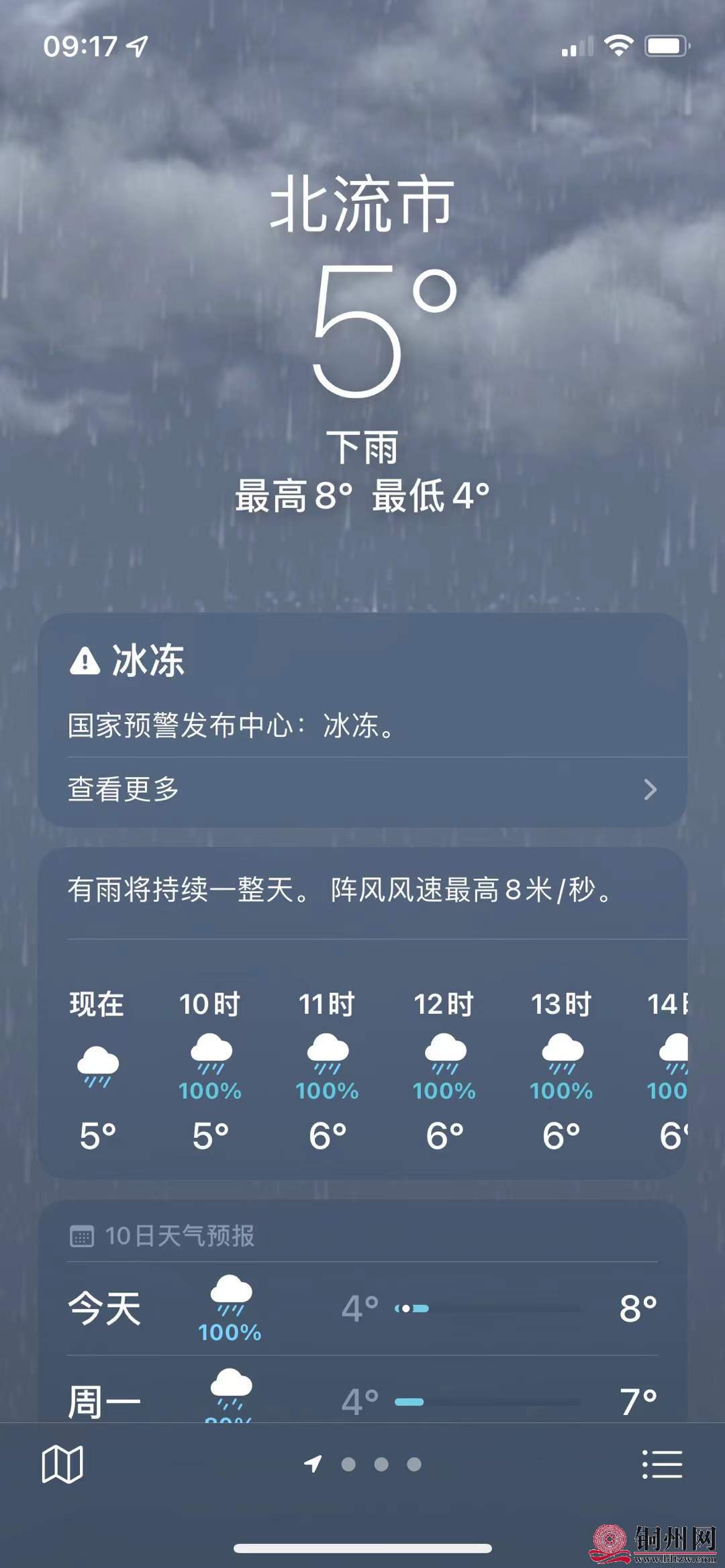Tap the location arrow in the status bar
Screen dimensions: 725x1568
coord(138,47)
